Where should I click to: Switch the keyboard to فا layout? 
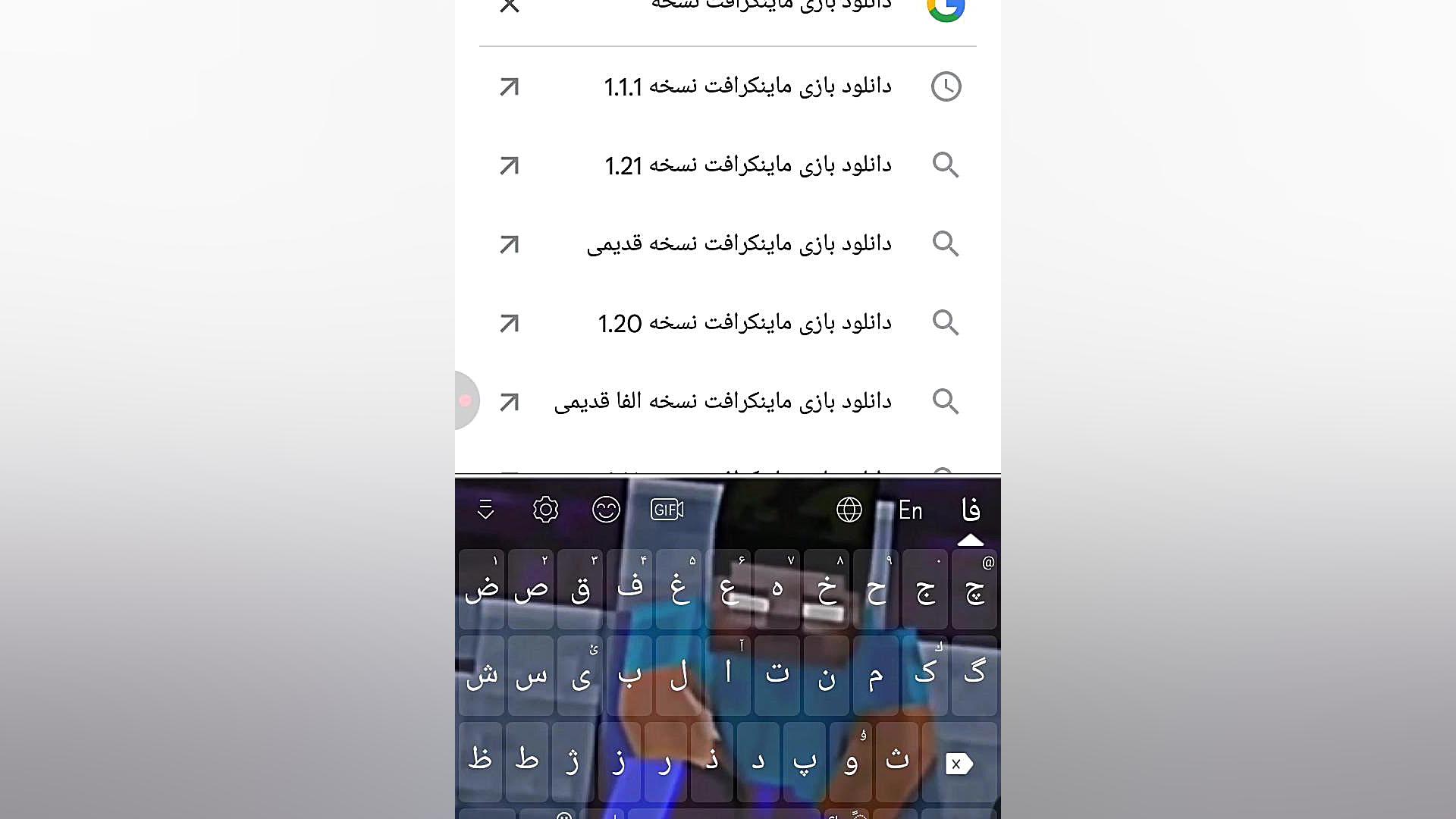coord(971,510)
